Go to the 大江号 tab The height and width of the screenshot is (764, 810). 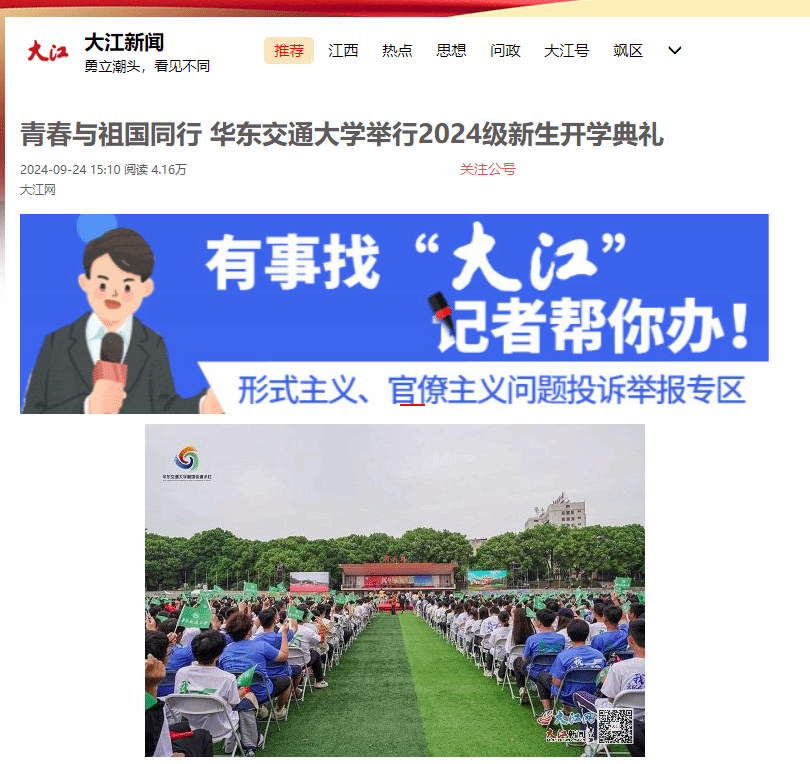(x=566, y=51)
